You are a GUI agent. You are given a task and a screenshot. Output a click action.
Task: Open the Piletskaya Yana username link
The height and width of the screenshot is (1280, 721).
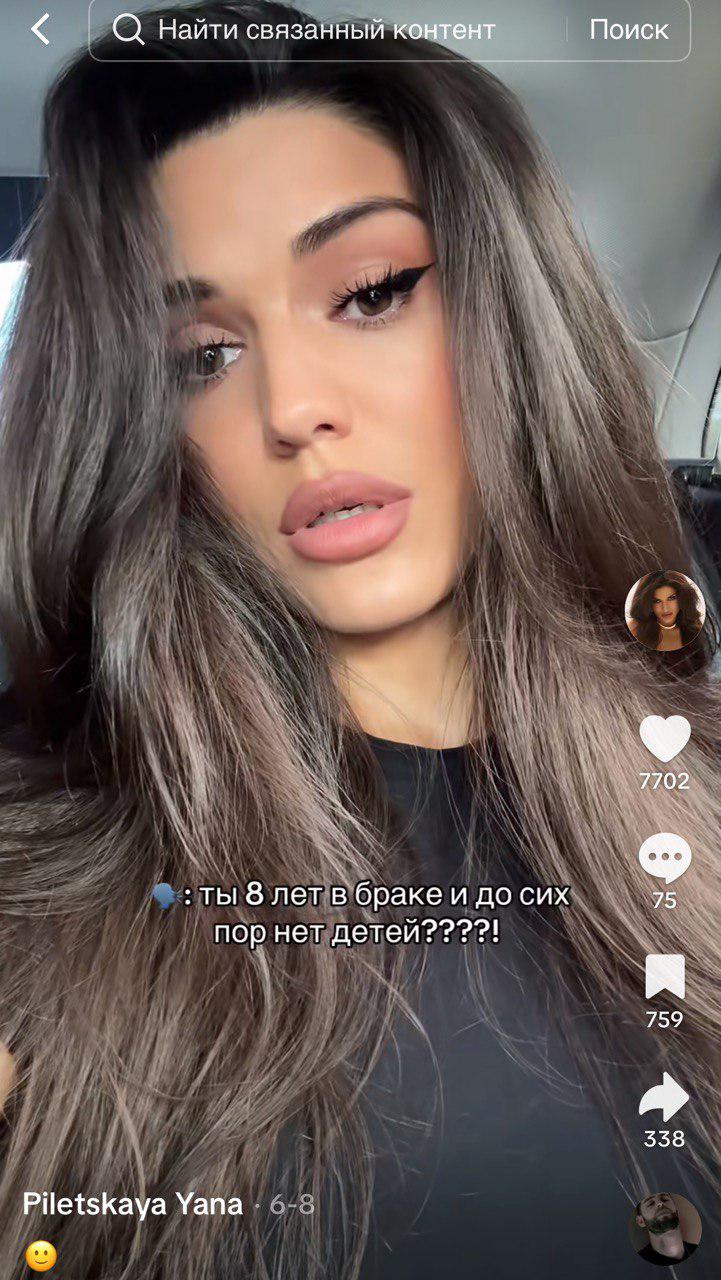click(x=133, y=1204)
